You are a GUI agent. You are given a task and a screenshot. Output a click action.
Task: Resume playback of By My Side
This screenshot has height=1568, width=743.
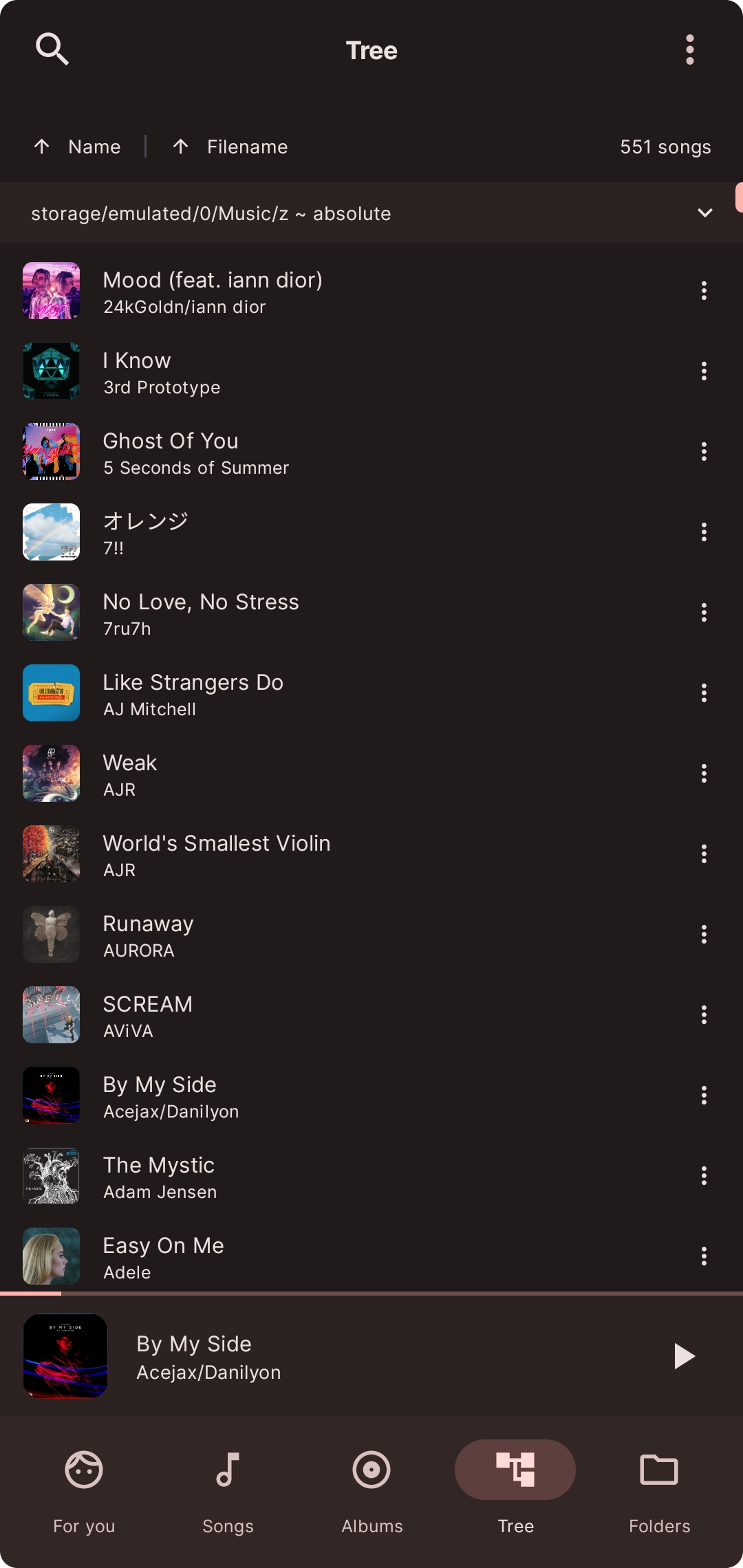(683, 1356)
